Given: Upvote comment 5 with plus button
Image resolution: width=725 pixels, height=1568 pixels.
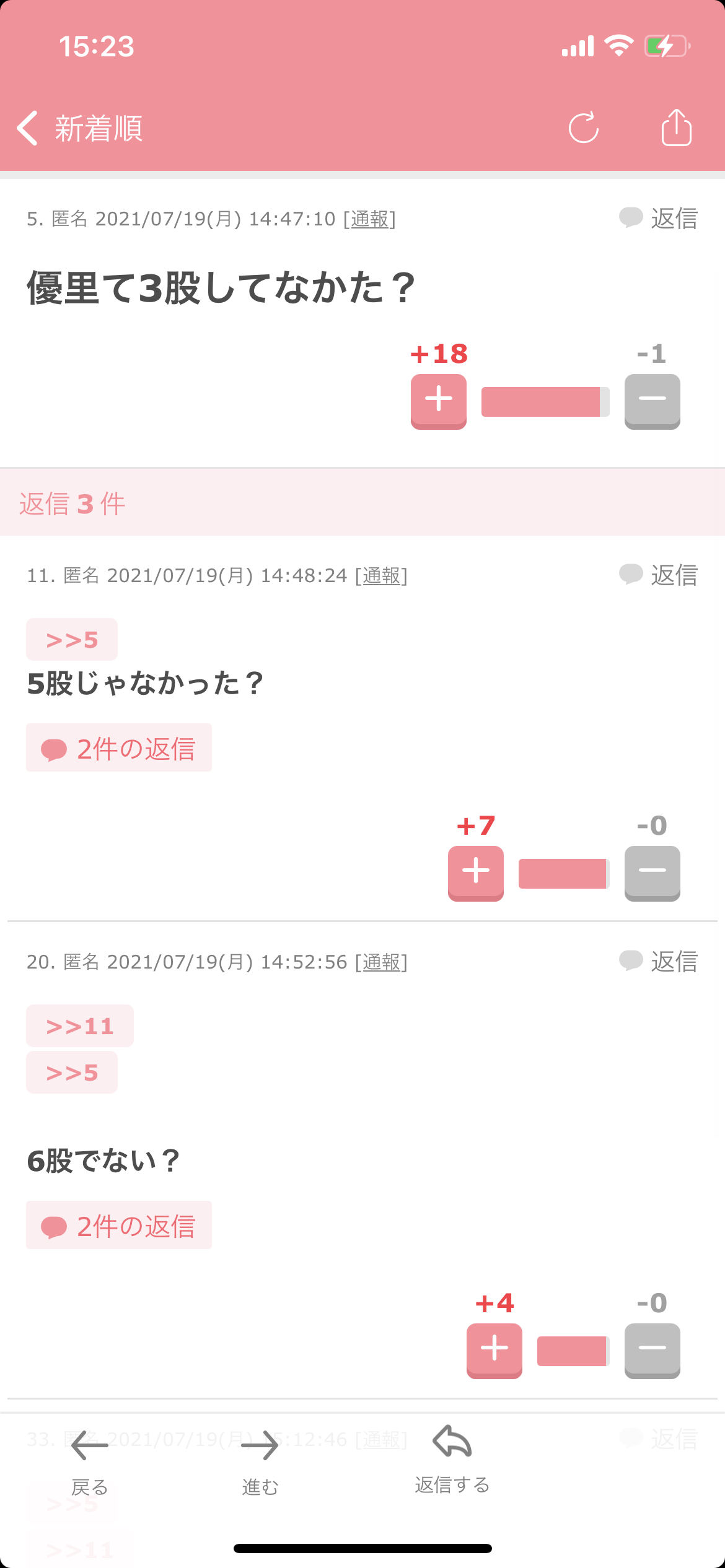Looking at the screenshot, I should 439,401.
